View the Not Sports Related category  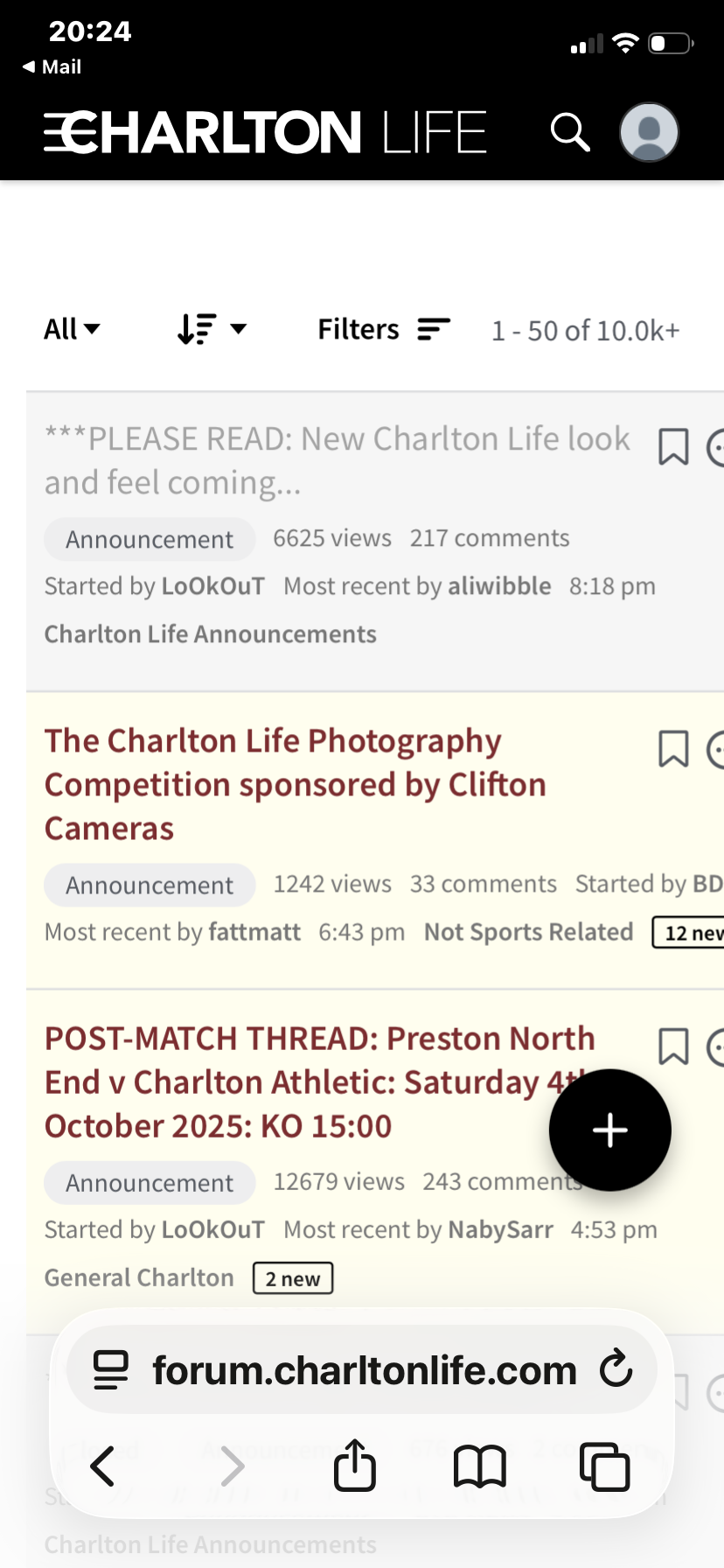pos(528,932)
